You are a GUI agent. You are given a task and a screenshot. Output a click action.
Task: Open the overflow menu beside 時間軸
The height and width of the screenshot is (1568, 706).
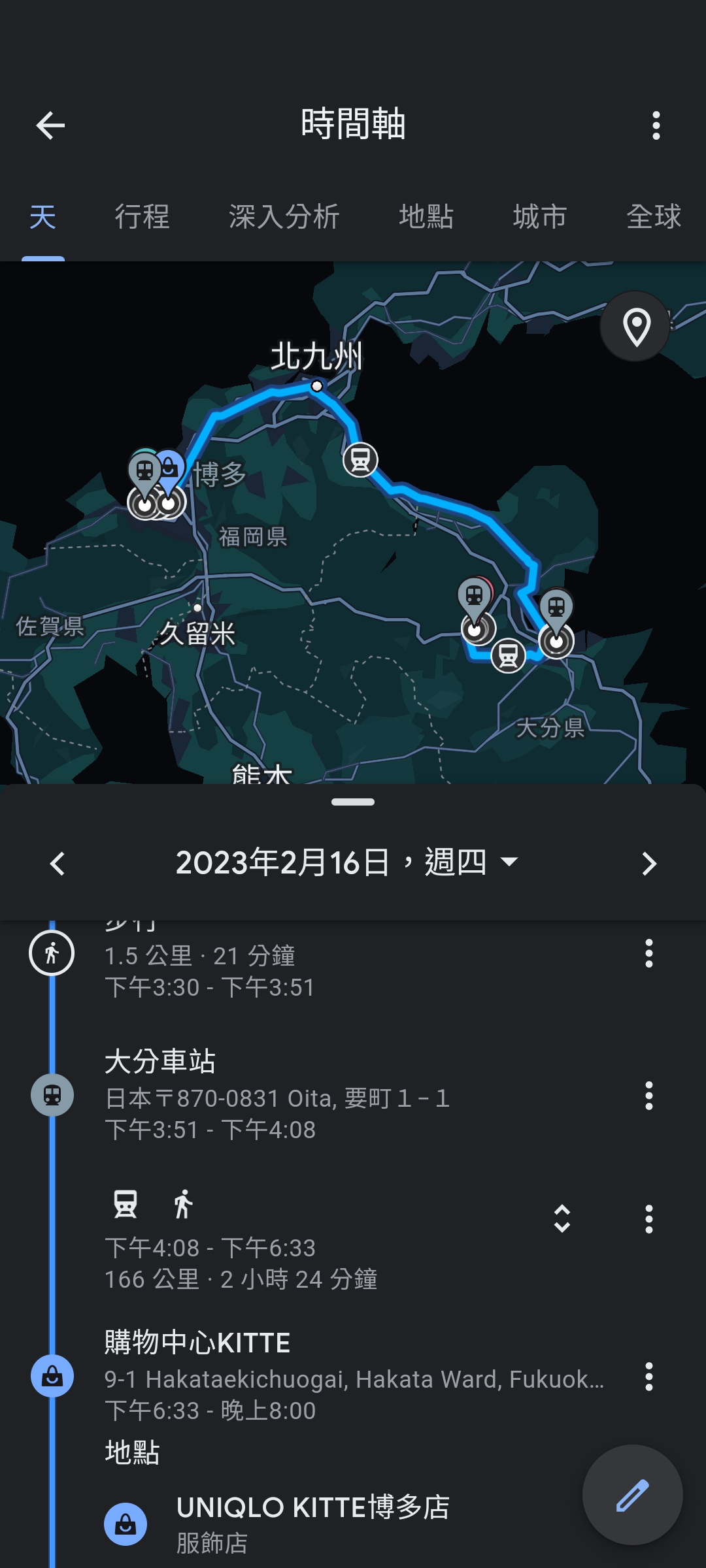(656, 125)
